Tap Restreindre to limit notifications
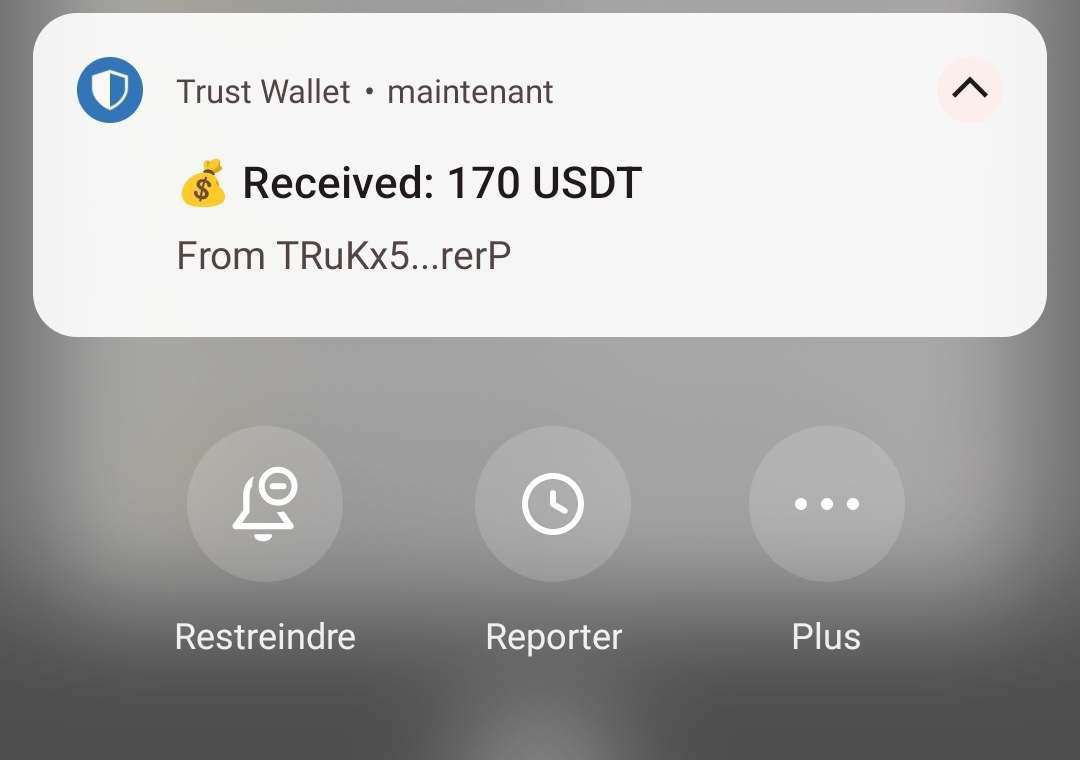The height and width of the screenshot is (760, 1080). coord(265,504)
